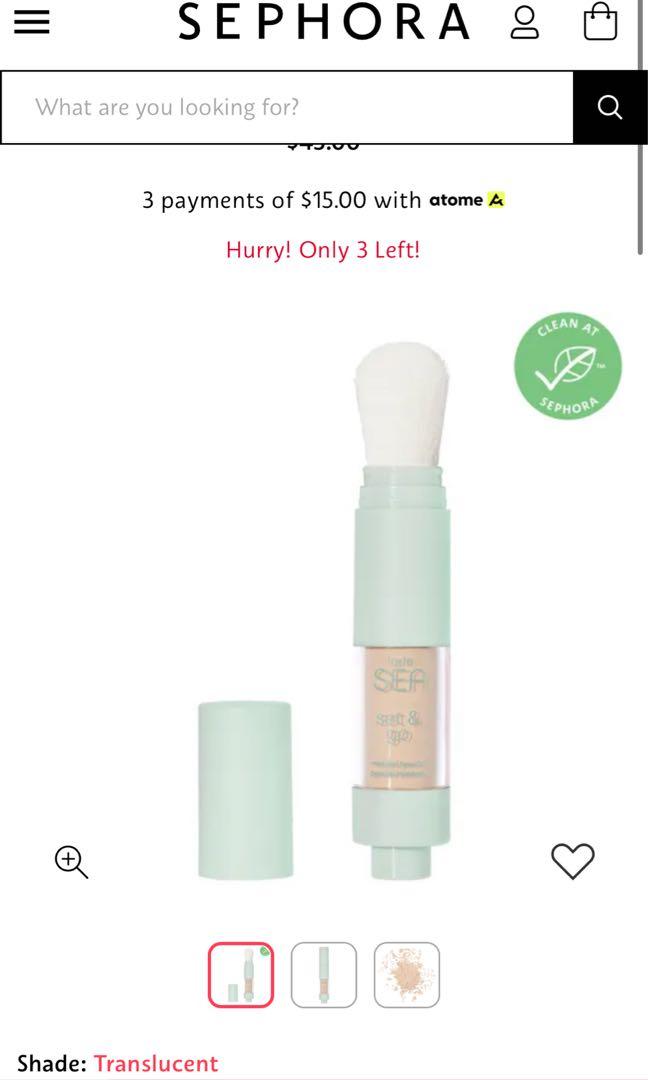This screenshot has height=1080, width=648.
Task: Open the account profile icon
Action: point(524,22)
